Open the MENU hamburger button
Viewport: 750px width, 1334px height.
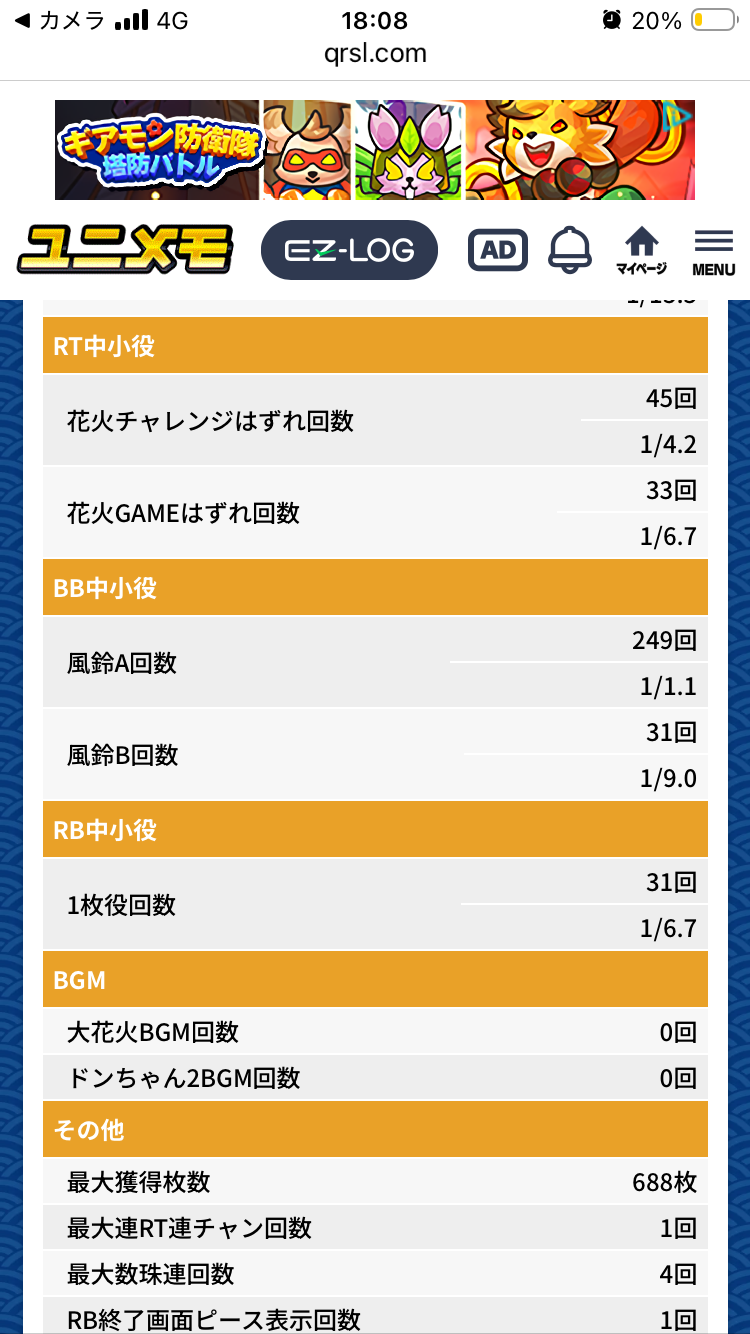(713, 252)
